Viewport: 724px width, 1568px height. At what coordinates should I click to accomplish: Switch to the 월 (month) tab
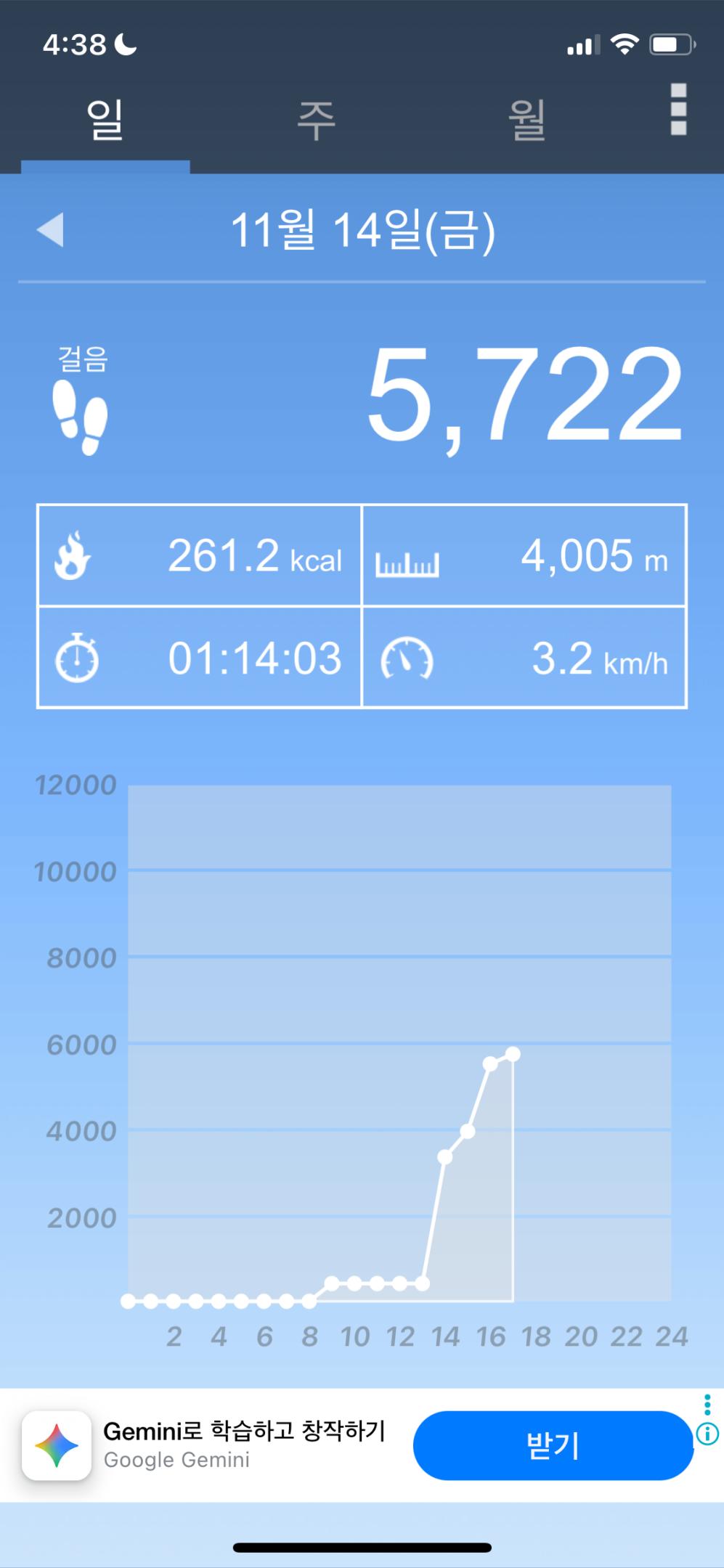pyautogui.click(x=527, y=121)
